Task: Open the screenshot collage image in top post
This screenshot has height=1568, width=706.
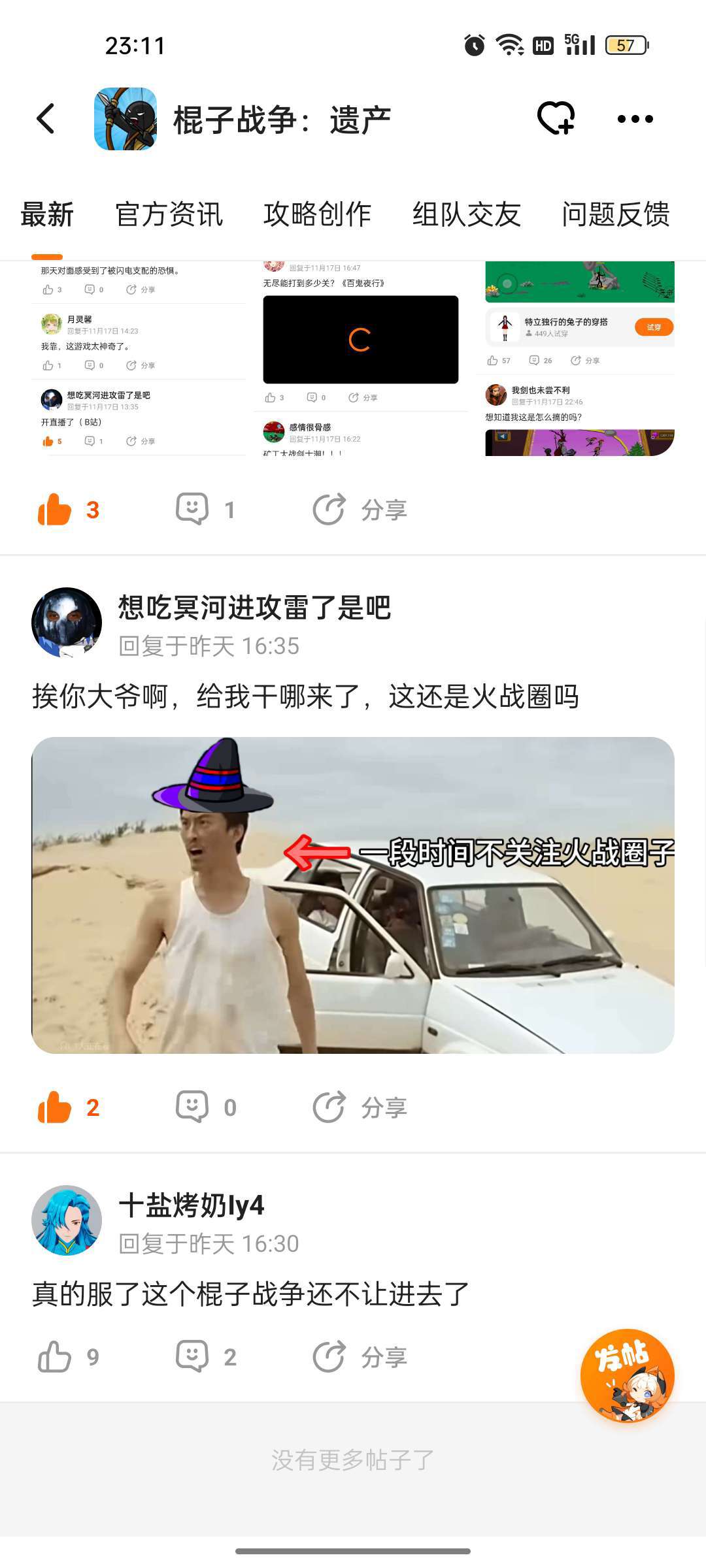Action: (353, 358)
